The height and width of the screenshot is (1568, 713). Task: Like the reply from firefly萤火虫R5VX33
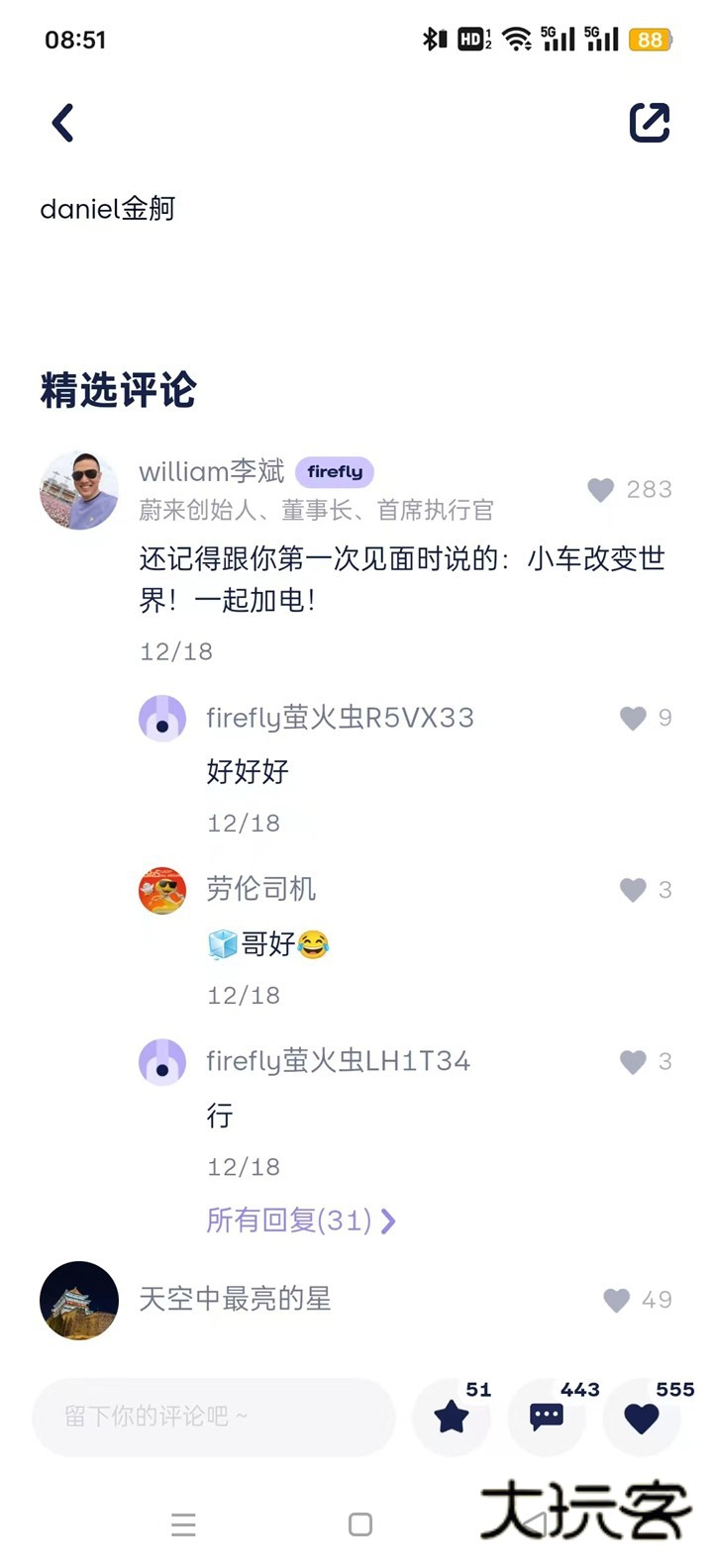[x=633, y=718]
